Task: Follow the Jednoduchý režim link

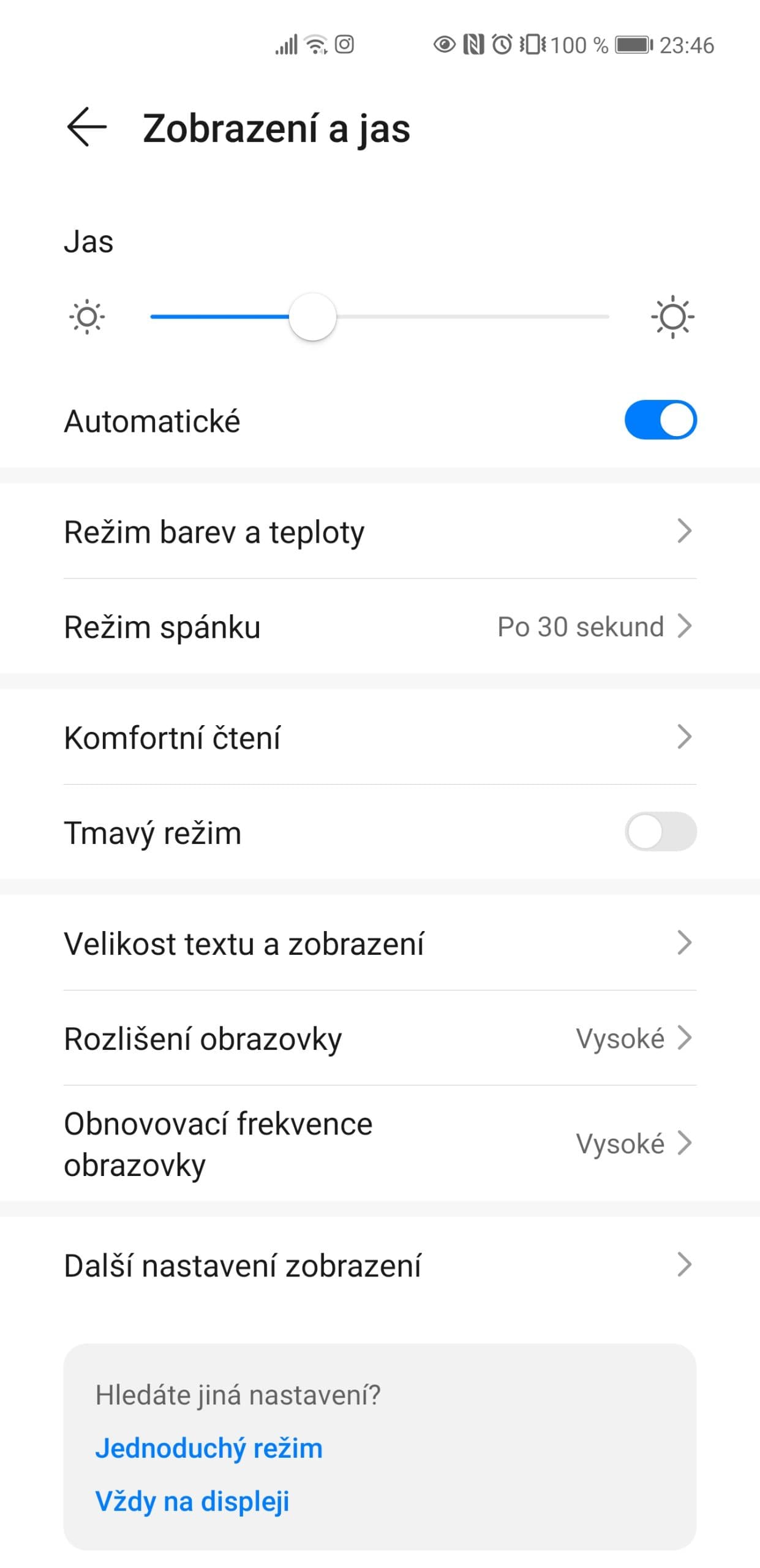Action: tap(209, 1448)
